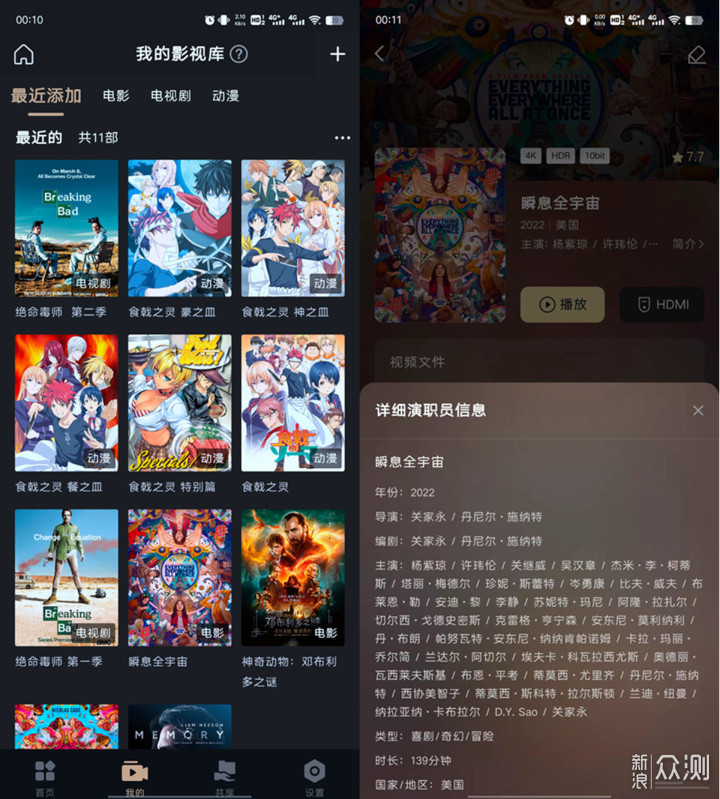Open 绝命毒师 第二季 poster
The width and height of the screenshot is (720, 799).
[66, 228]
